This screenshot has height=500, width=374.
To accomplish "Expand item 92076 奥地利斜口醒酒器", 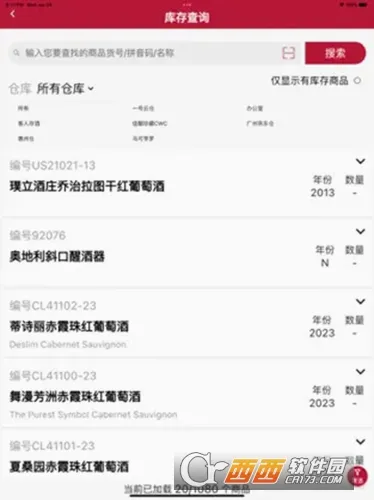I will click(x=360, y=231).
